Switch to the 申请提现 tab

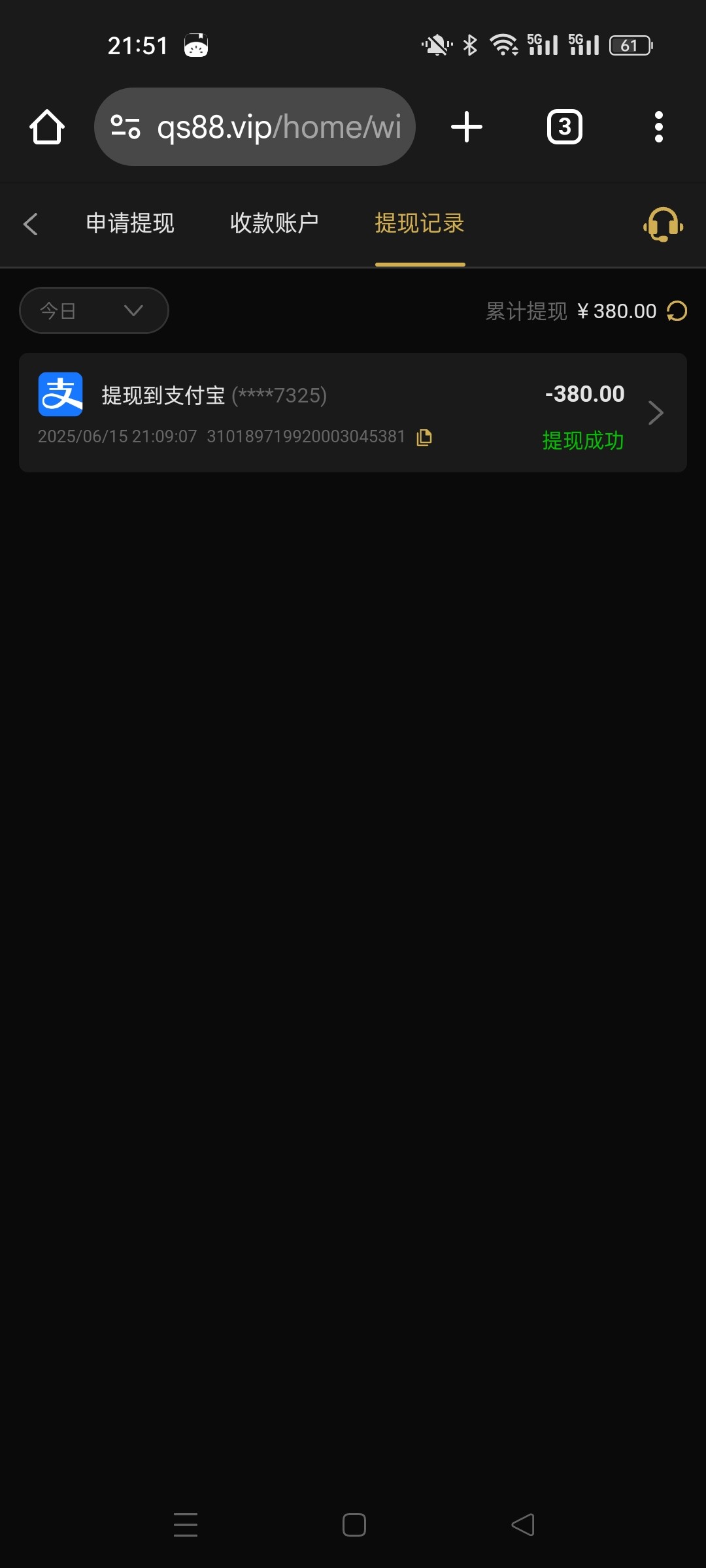[x=130, y=223]
